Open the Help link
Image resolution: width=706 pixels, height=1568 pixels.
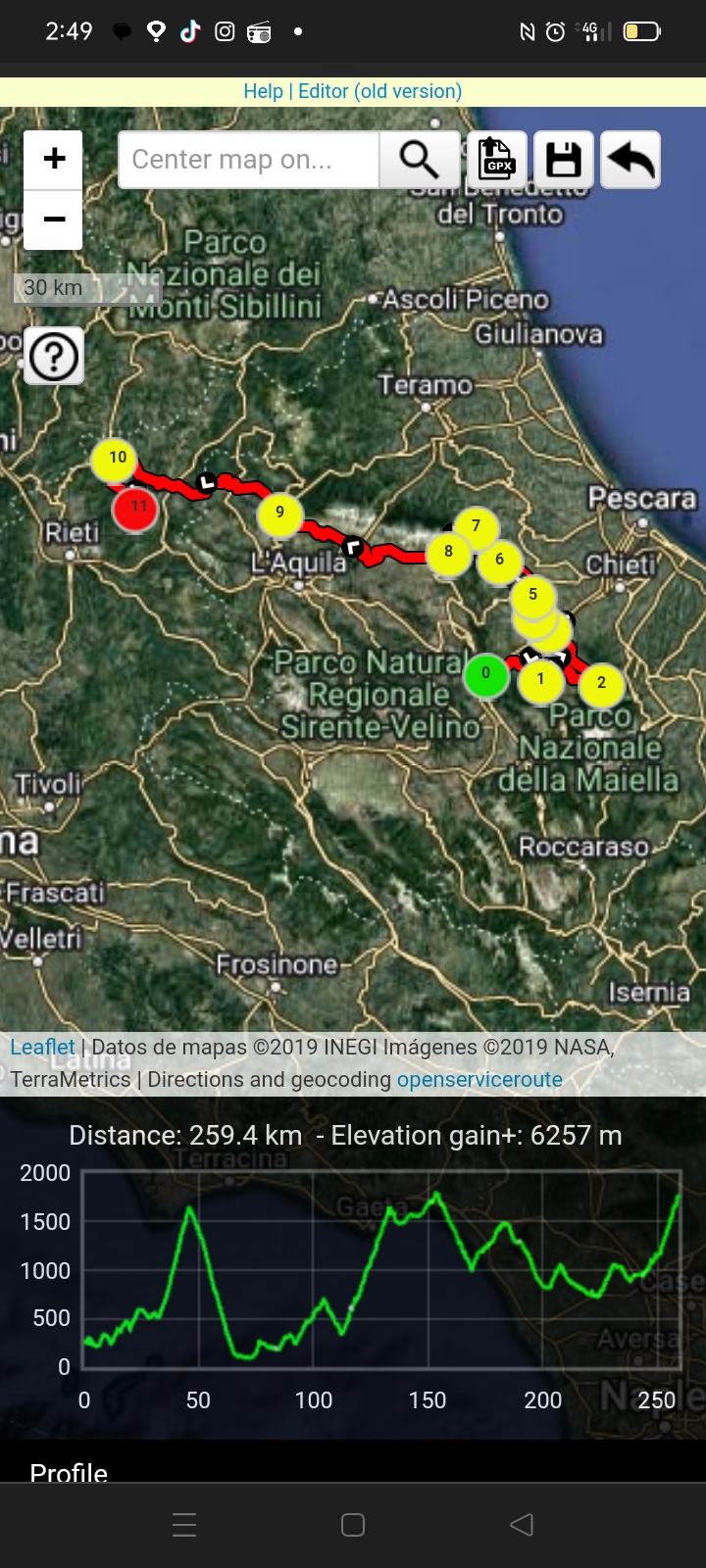coord(263,91)
